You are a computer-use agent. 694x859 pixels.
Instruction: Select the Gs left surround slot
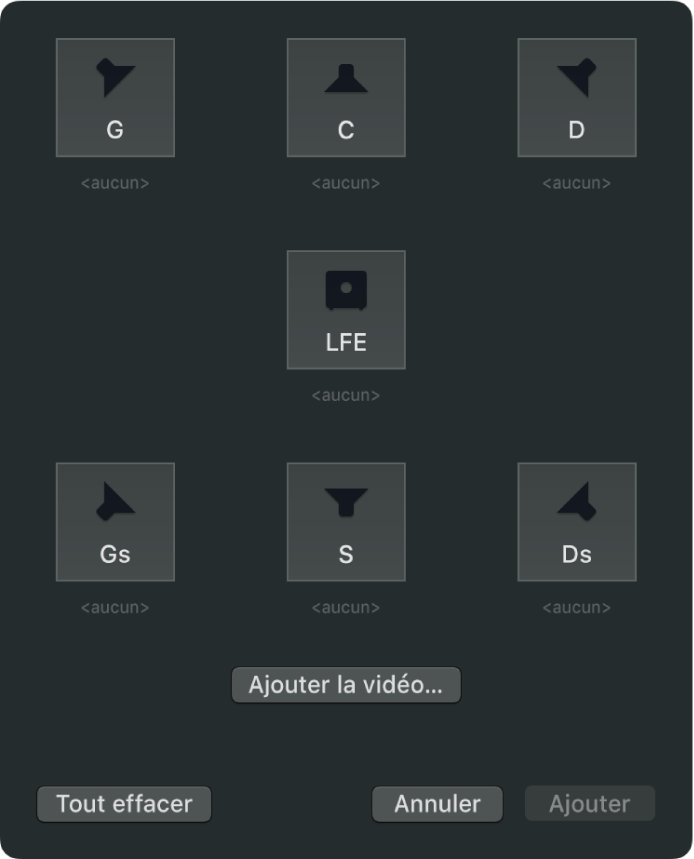(x=115, y=522)
